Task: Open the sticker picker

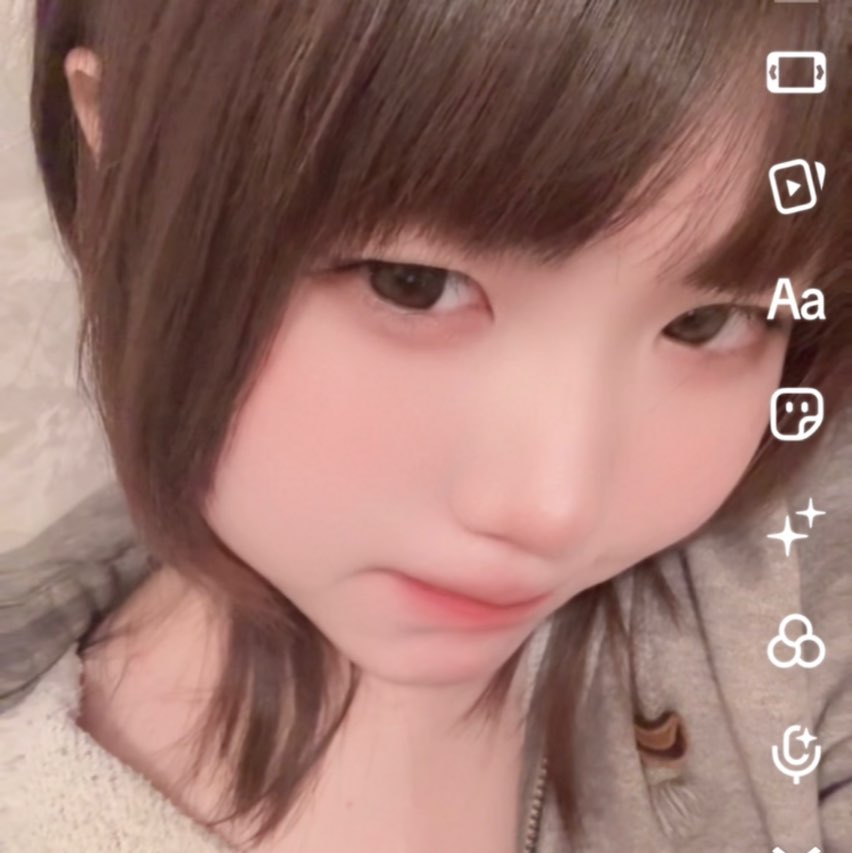Action: pyautogui.click(x=796, y=413)
